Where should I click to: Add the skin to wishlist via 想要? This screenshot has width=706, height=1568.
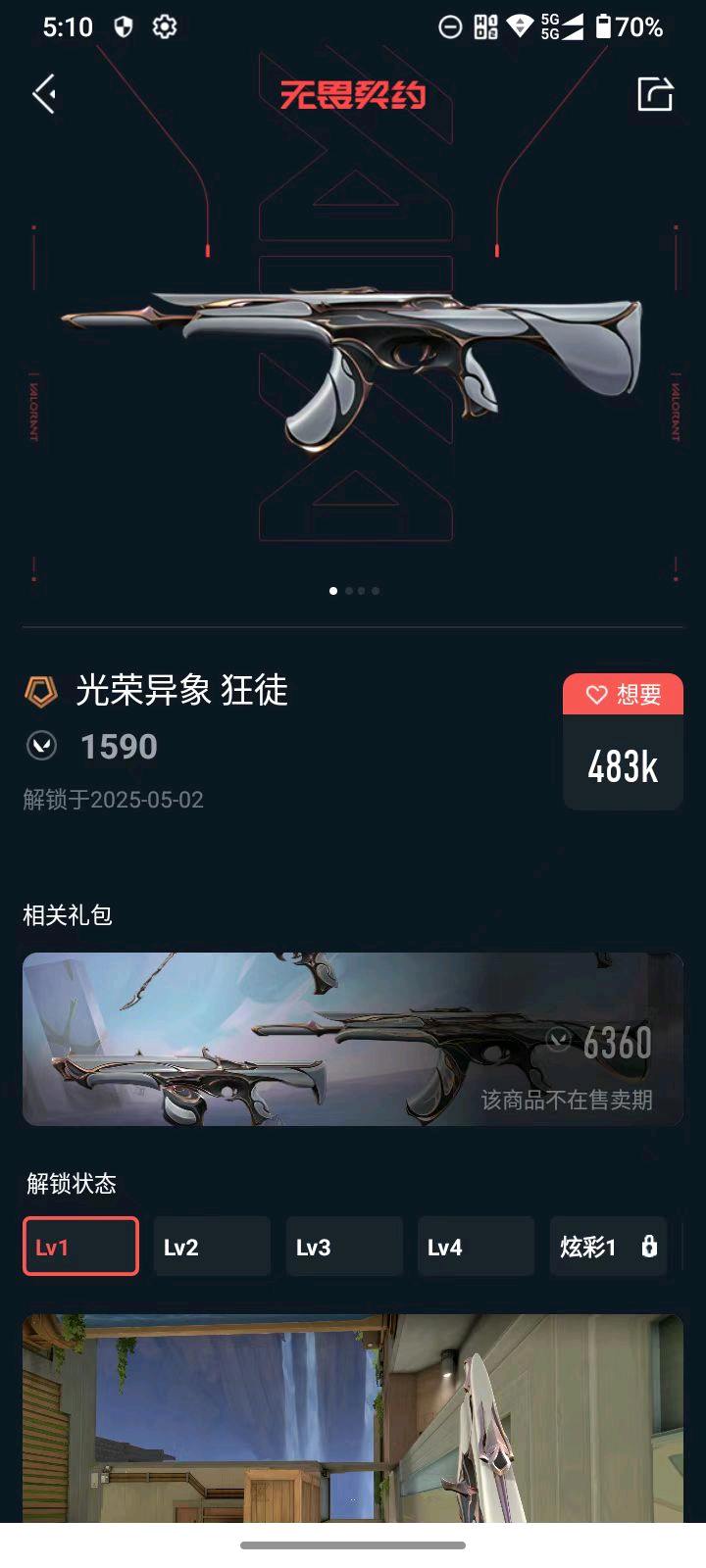pos(623,694)
